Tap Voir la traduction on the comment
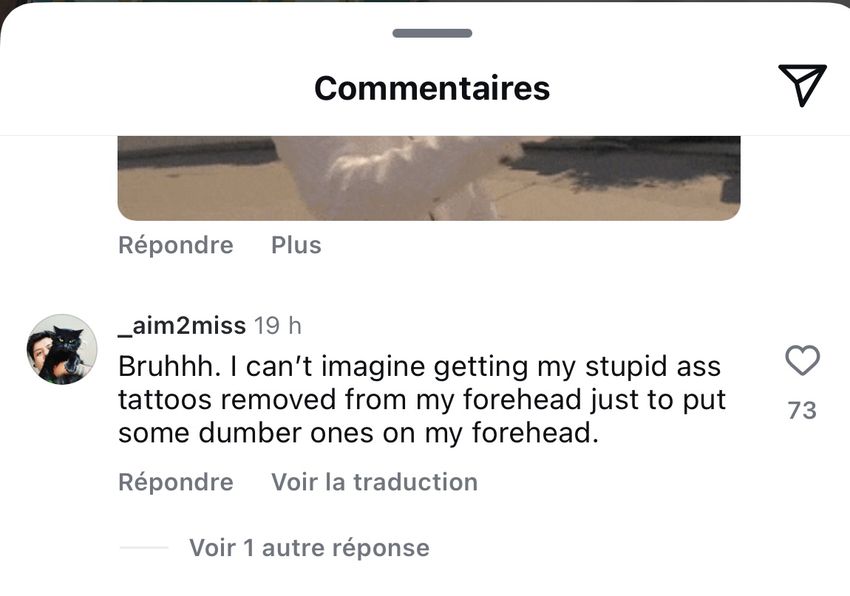The height and width of the screenshot is (596, 850). pos(374,482)
